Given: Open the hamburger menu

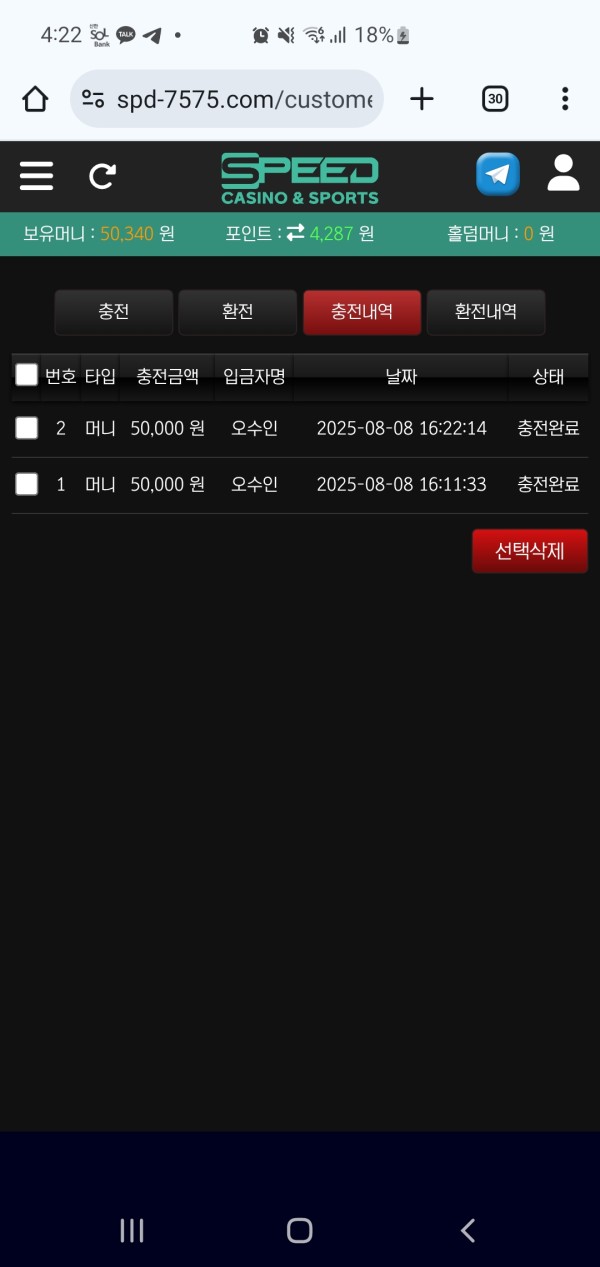Looking at the screenshot, I should click(x=36, y=176).
